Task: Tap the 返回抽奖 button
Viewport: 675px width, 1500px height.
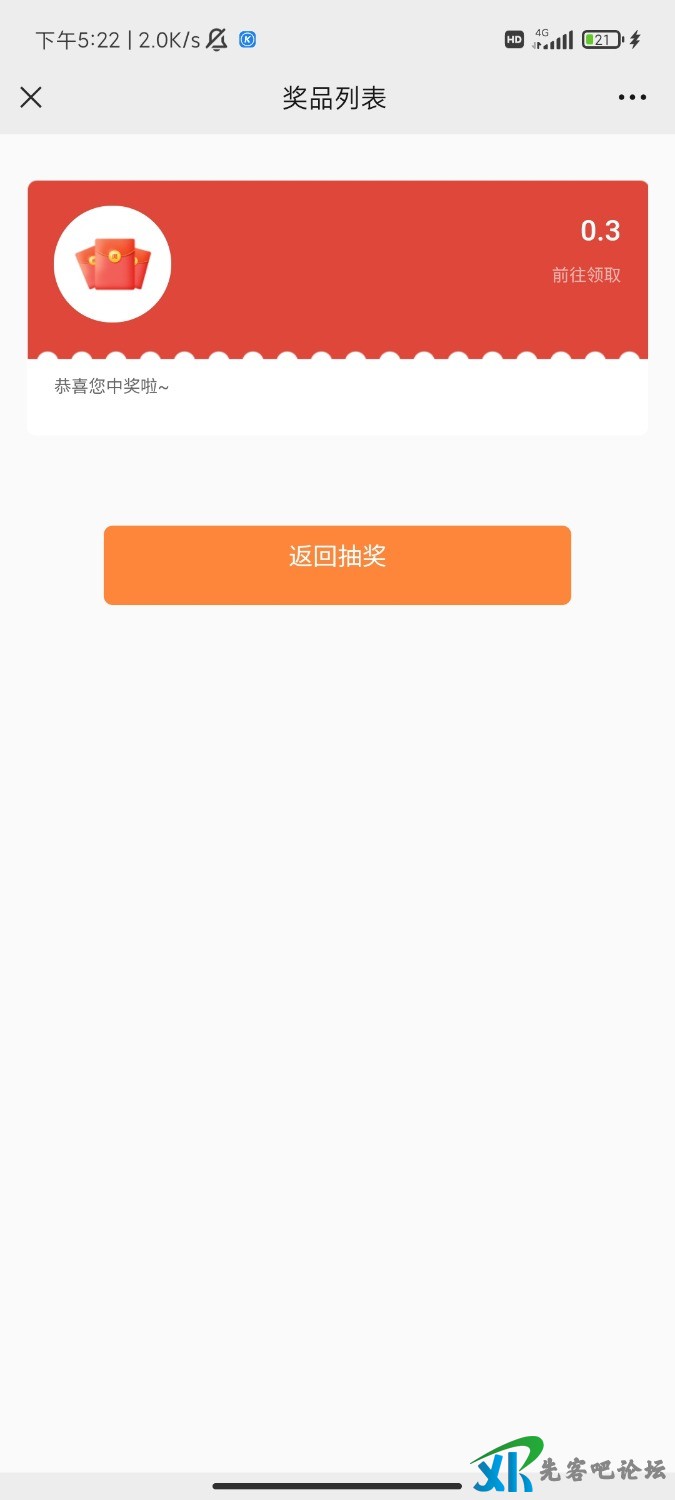Action: coord(337,565)
